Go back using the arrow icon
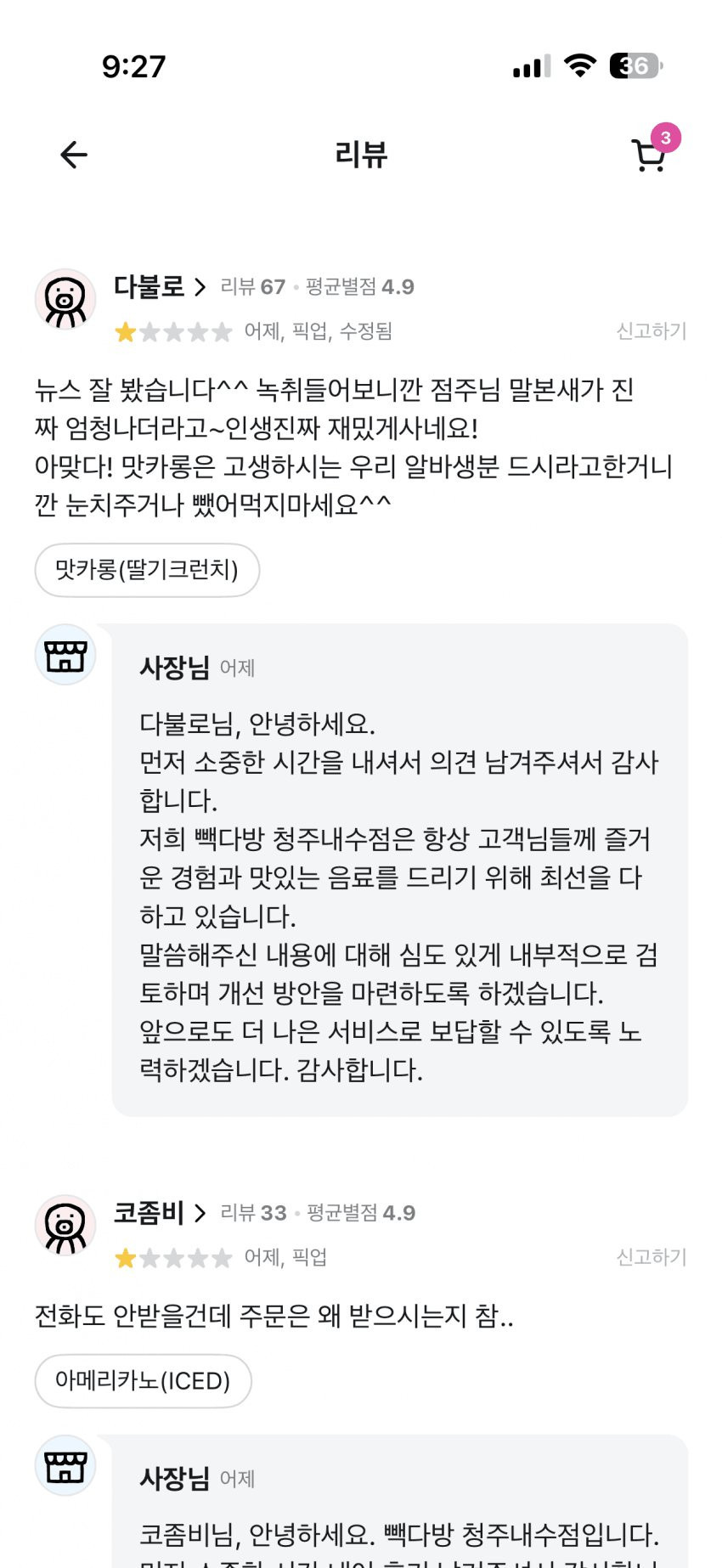The image size is (722, 1568). coord(74,154)
